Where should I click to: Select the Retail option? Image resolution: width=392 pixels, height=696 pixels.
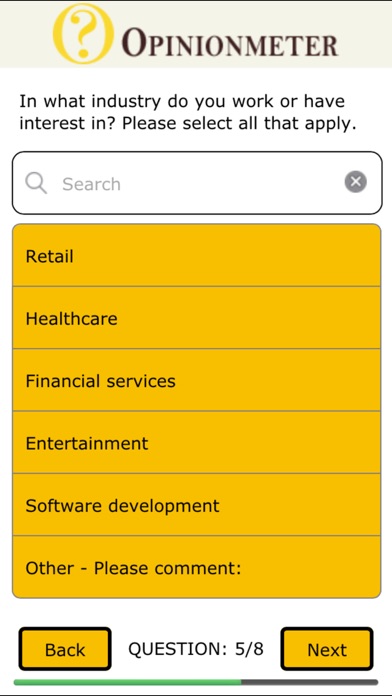tap(196, 256)
